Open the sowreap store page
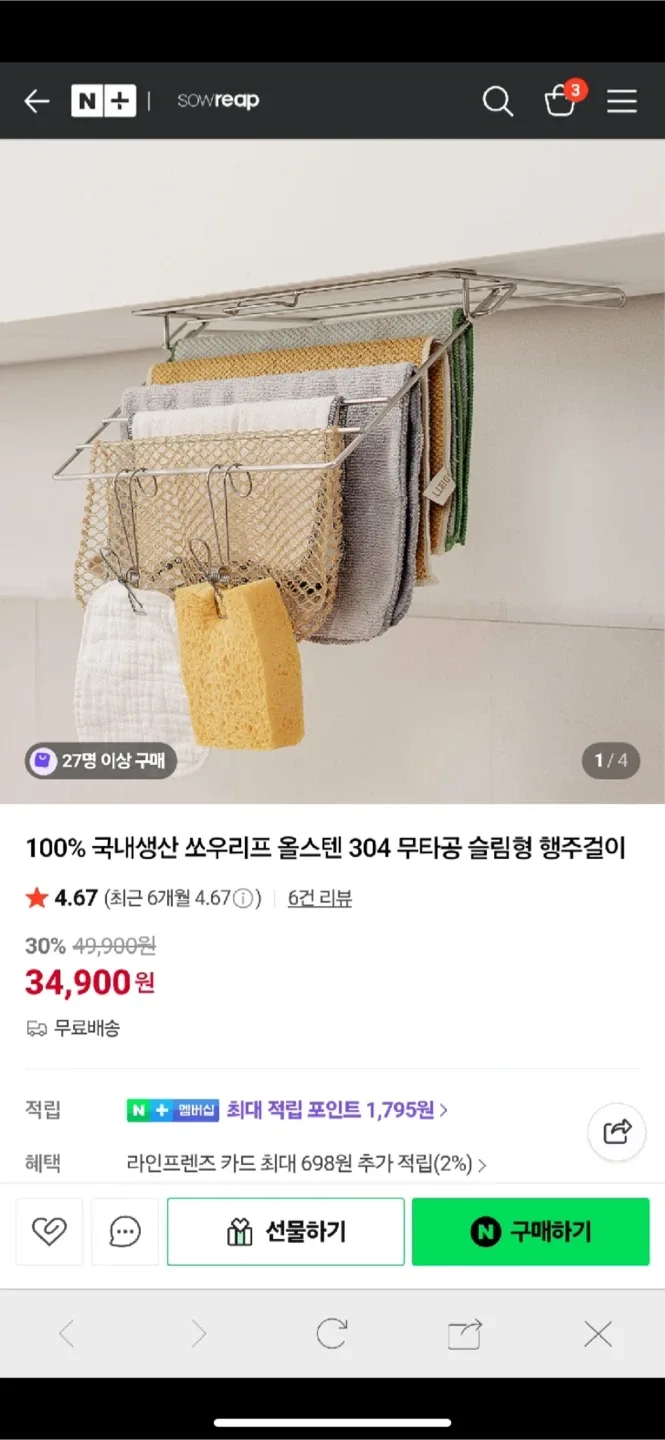This screenshot has height=1440, width=665. coord(218,101)
